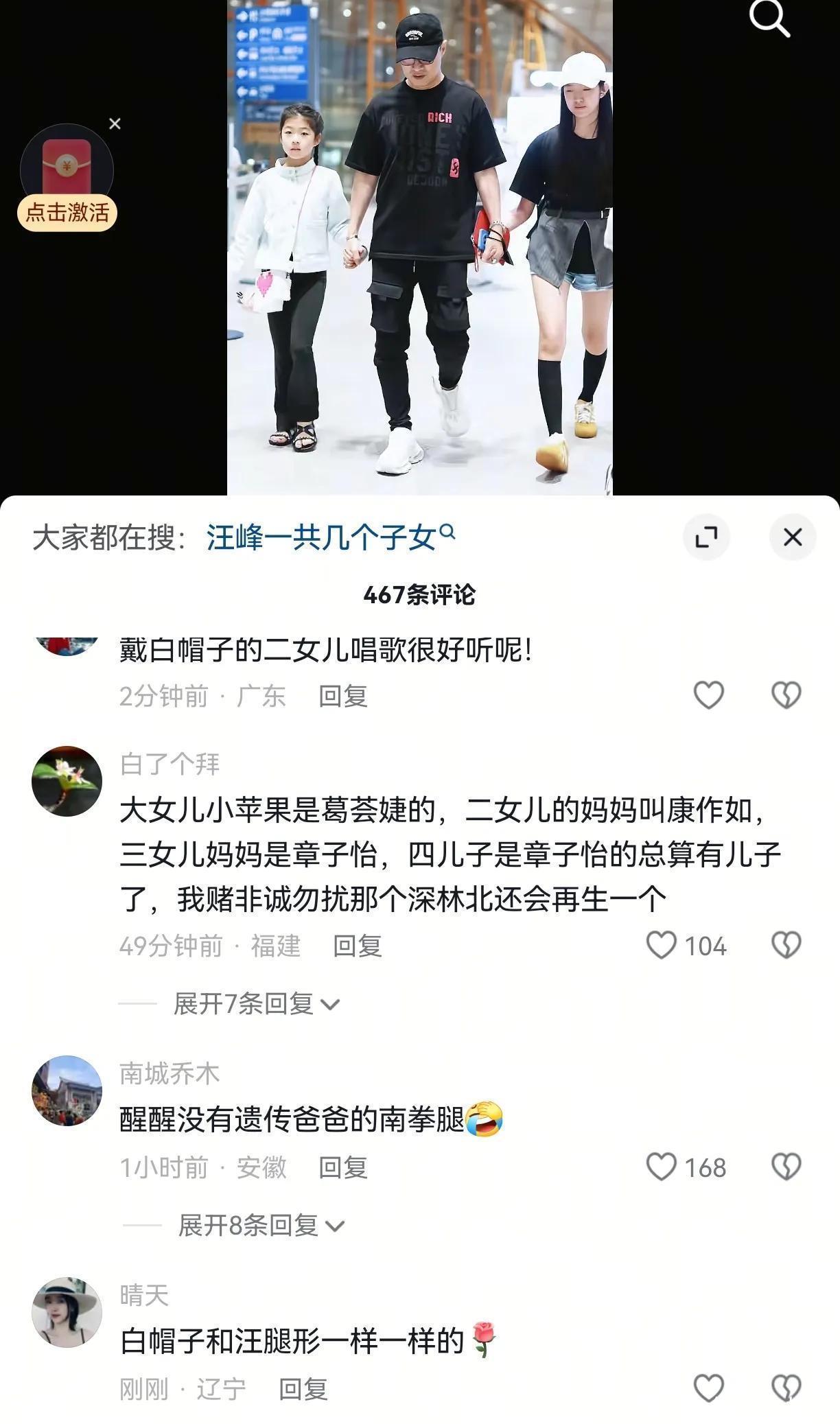Like 晴天's comment
This screenshot has height=1424, width=840.
[708, 1388]
